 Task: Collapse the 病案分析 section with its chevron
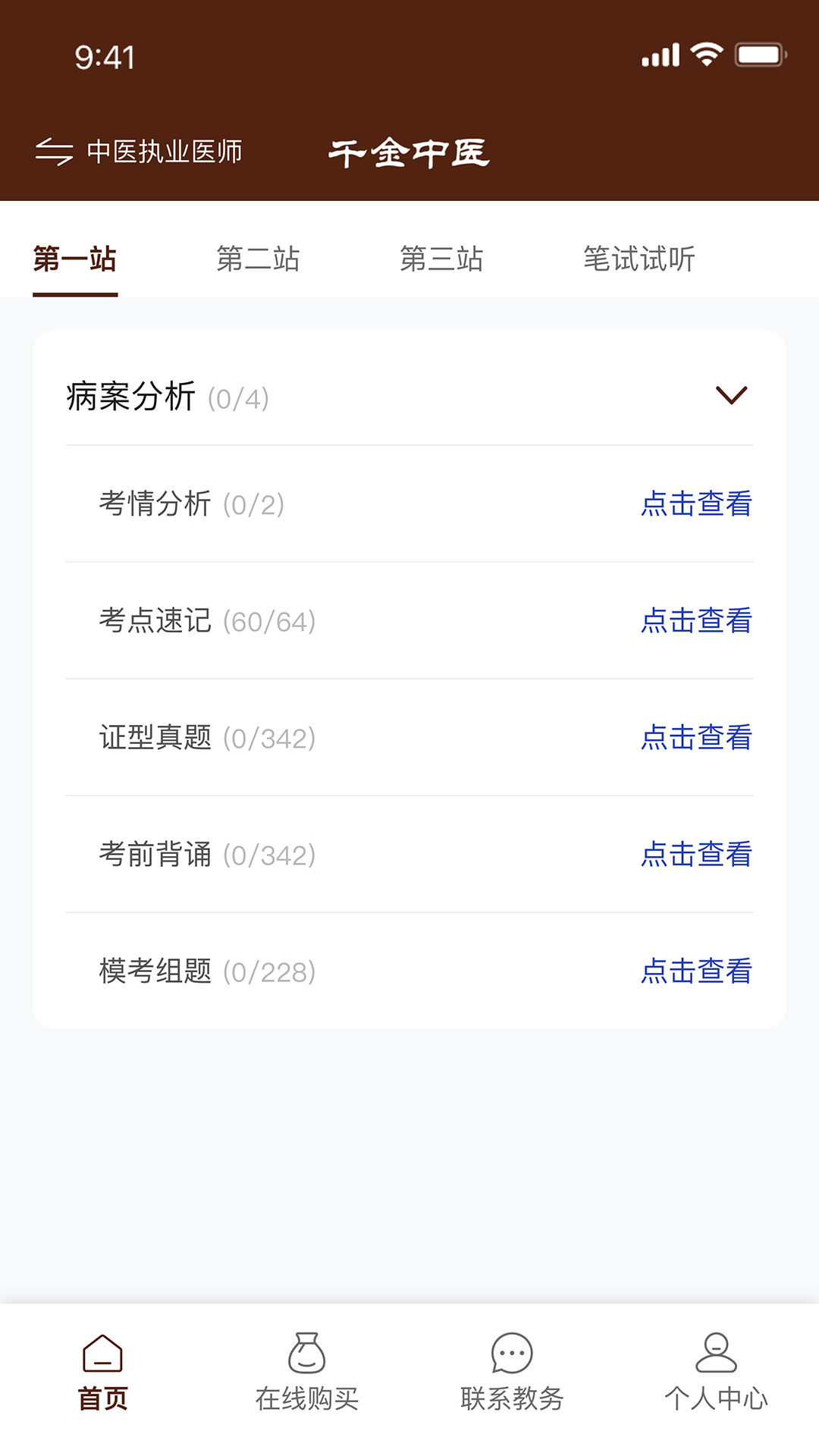point(732,395)
